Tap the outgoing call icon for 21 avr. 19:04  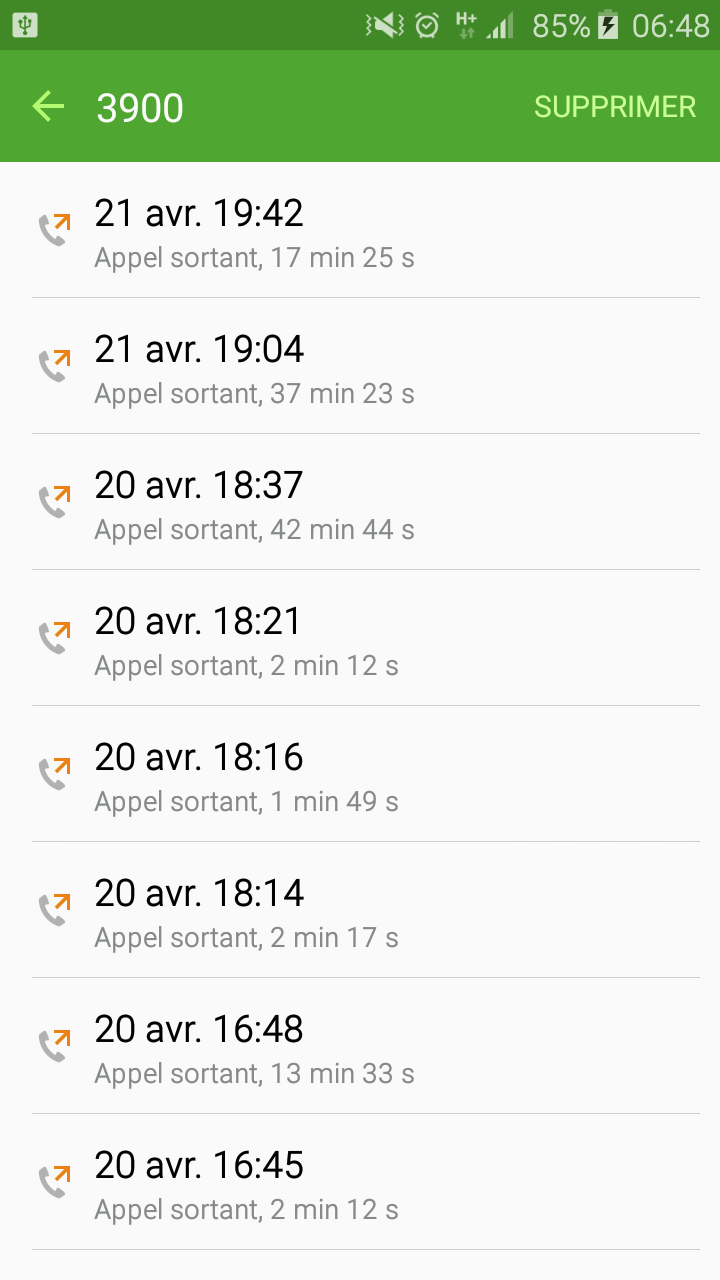pyautogui.click(x=55, y=364)
